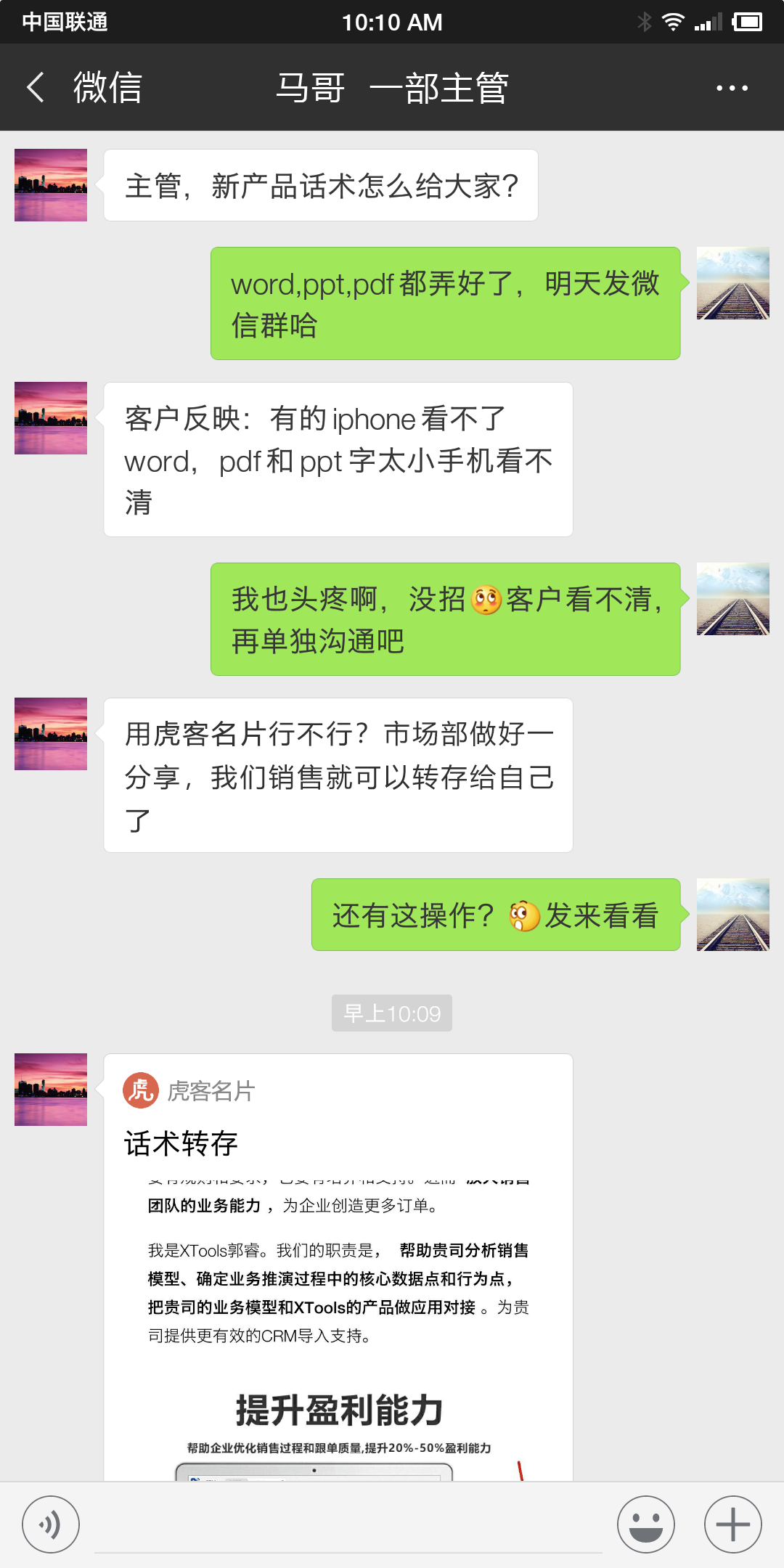Open my avatar beside 还有这操作 message
Screen dimensions: 784x1568
point(732,915)
